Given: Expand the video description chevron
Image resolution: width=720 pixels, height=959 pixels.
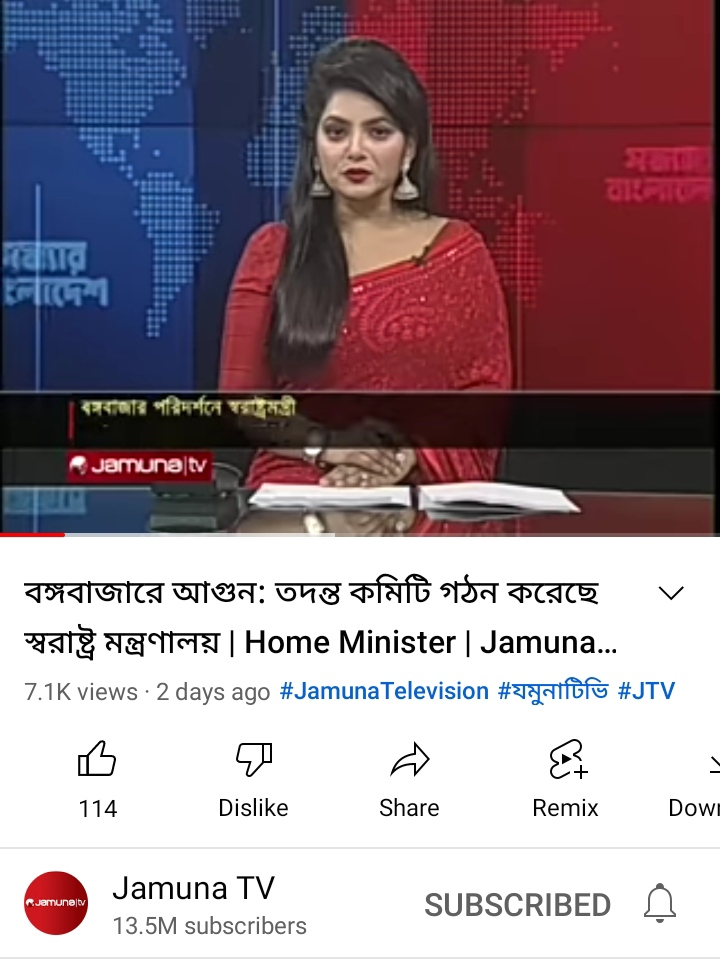Looking at the screenshot, I should coord(671,593).
